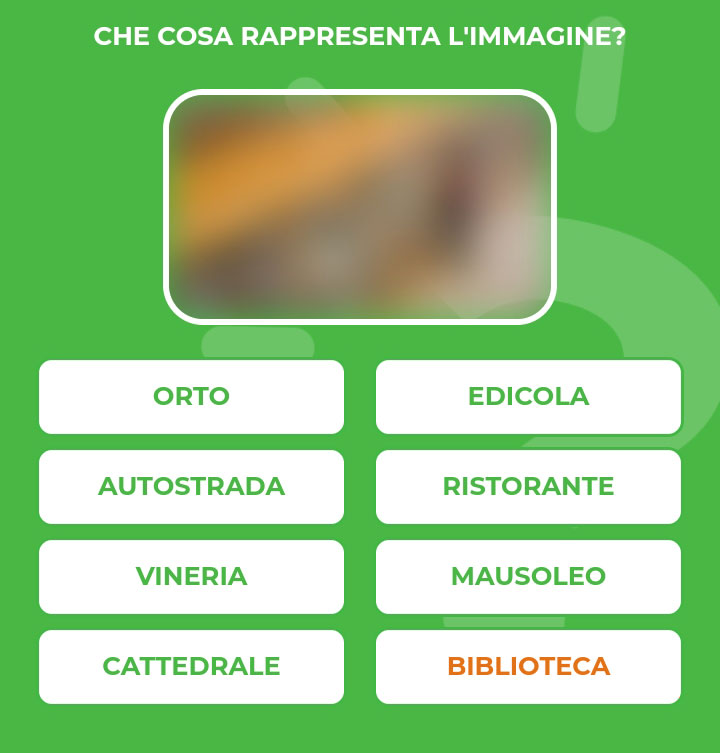The width and height of the screenshot is (720, 753).
Task: Pick the VINERIA answer
Action: click(x=190, y=576)
